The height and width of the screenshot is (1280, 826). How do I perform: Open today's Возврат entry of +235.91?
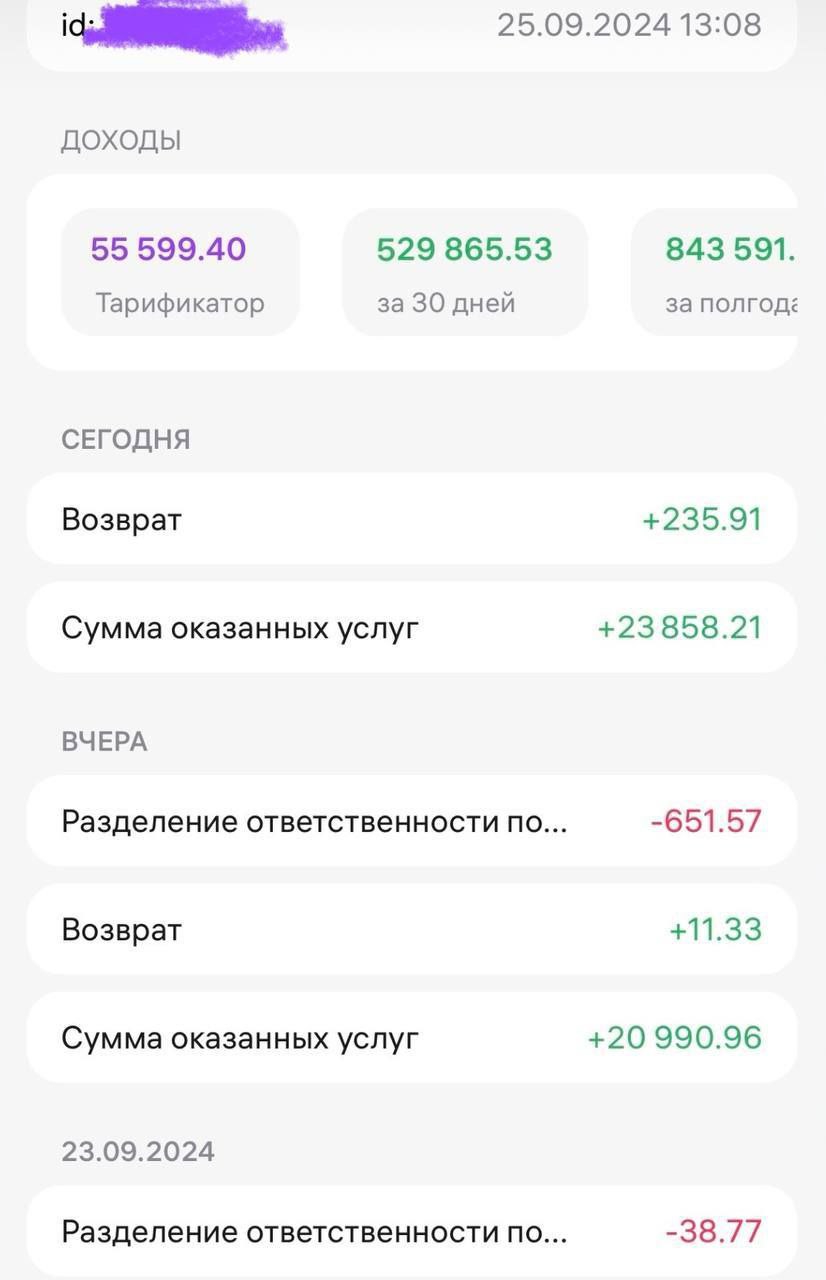pyautogui.click(x=411, y=519)
